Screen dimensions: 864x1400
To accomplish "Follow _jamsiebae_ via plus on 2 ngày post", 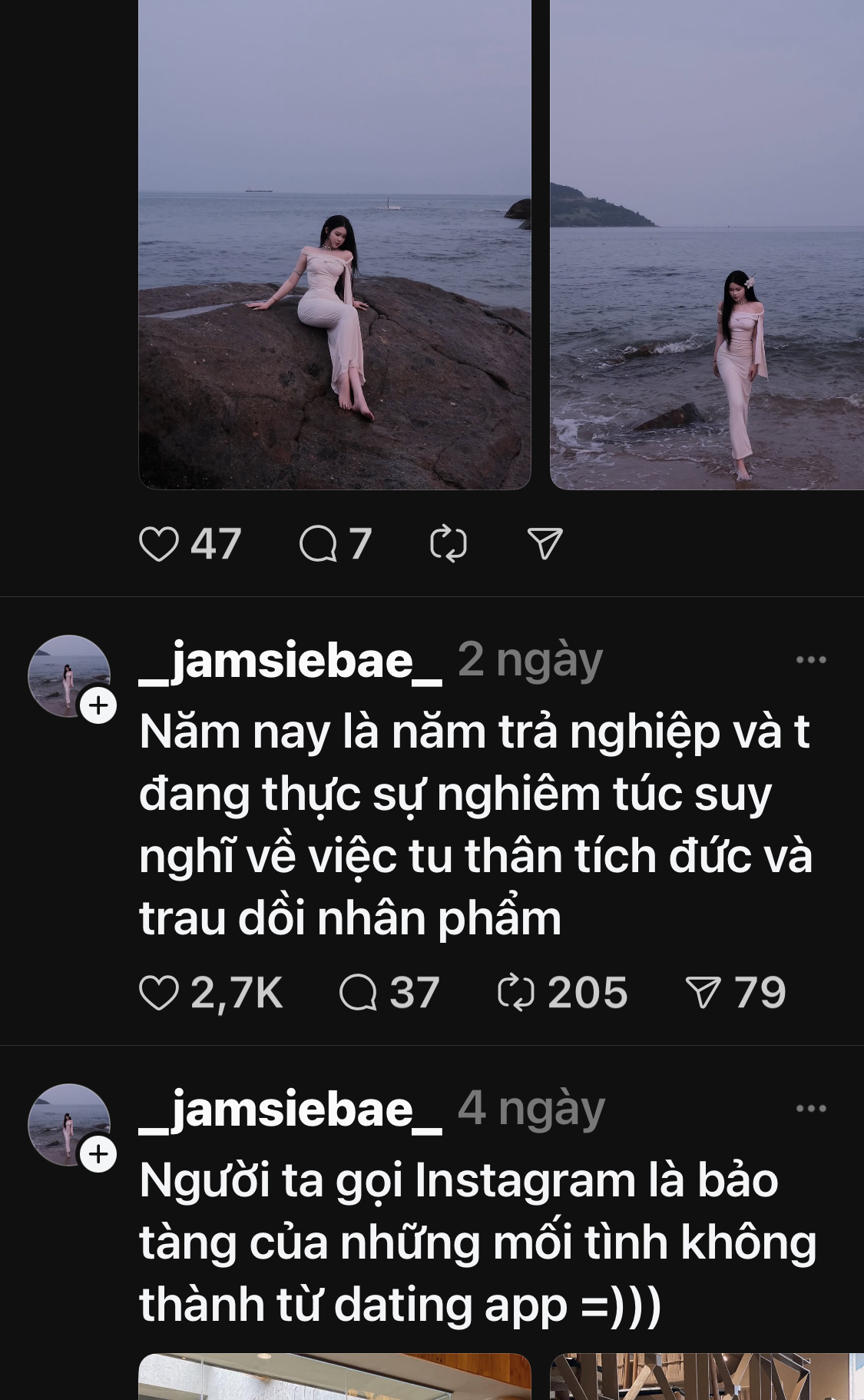I will point(99,705).
